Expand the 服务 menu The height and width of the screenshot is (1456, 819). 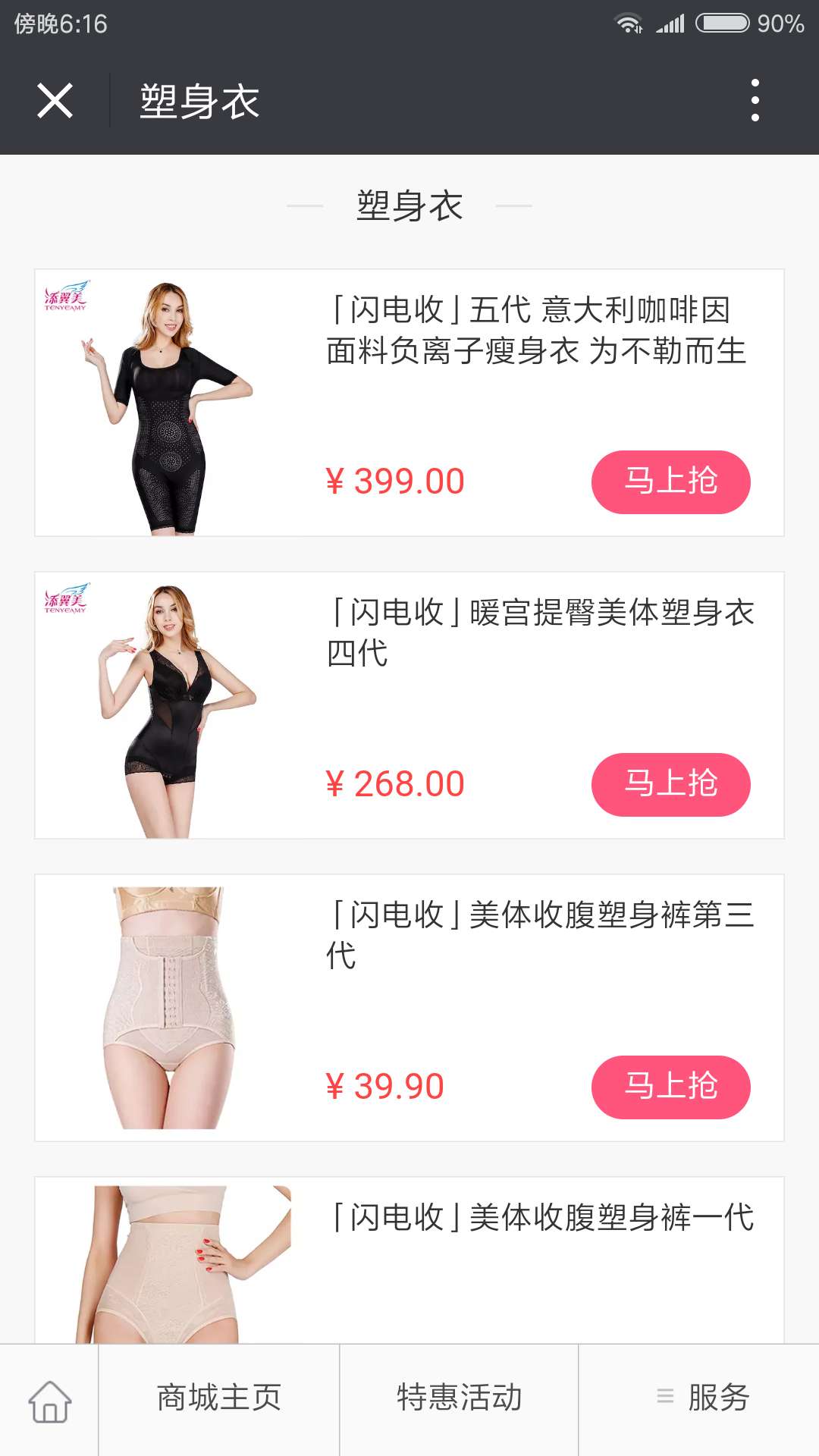tap(701, 1398)
